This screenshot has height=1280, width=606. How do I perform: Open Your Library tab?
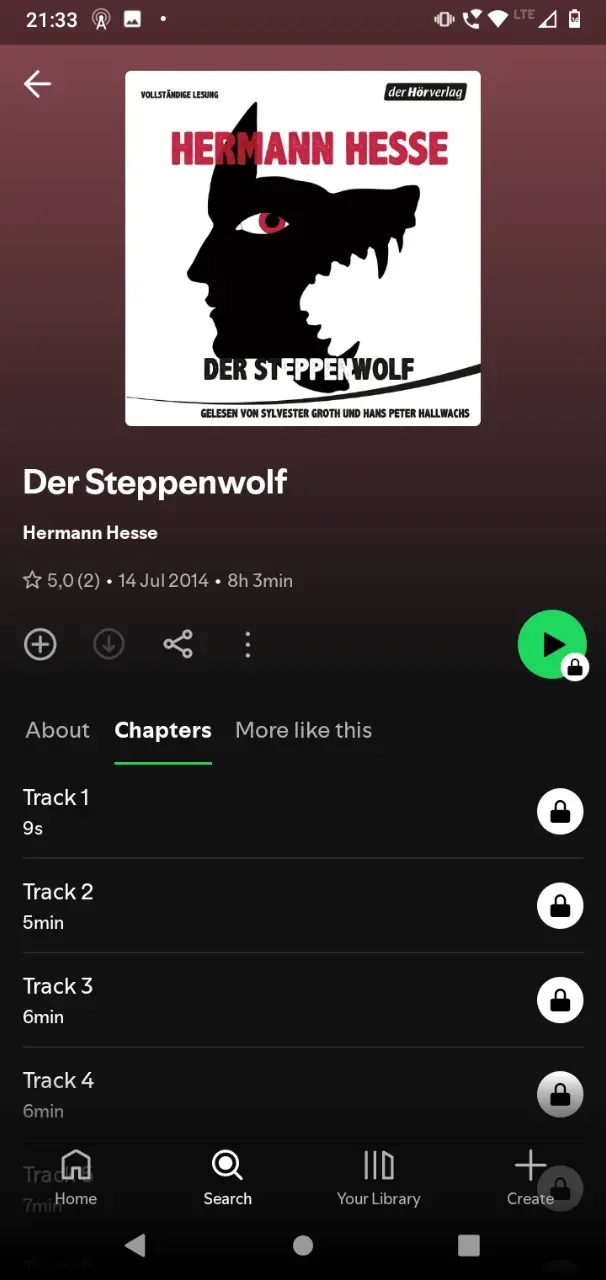[378, 1178]
